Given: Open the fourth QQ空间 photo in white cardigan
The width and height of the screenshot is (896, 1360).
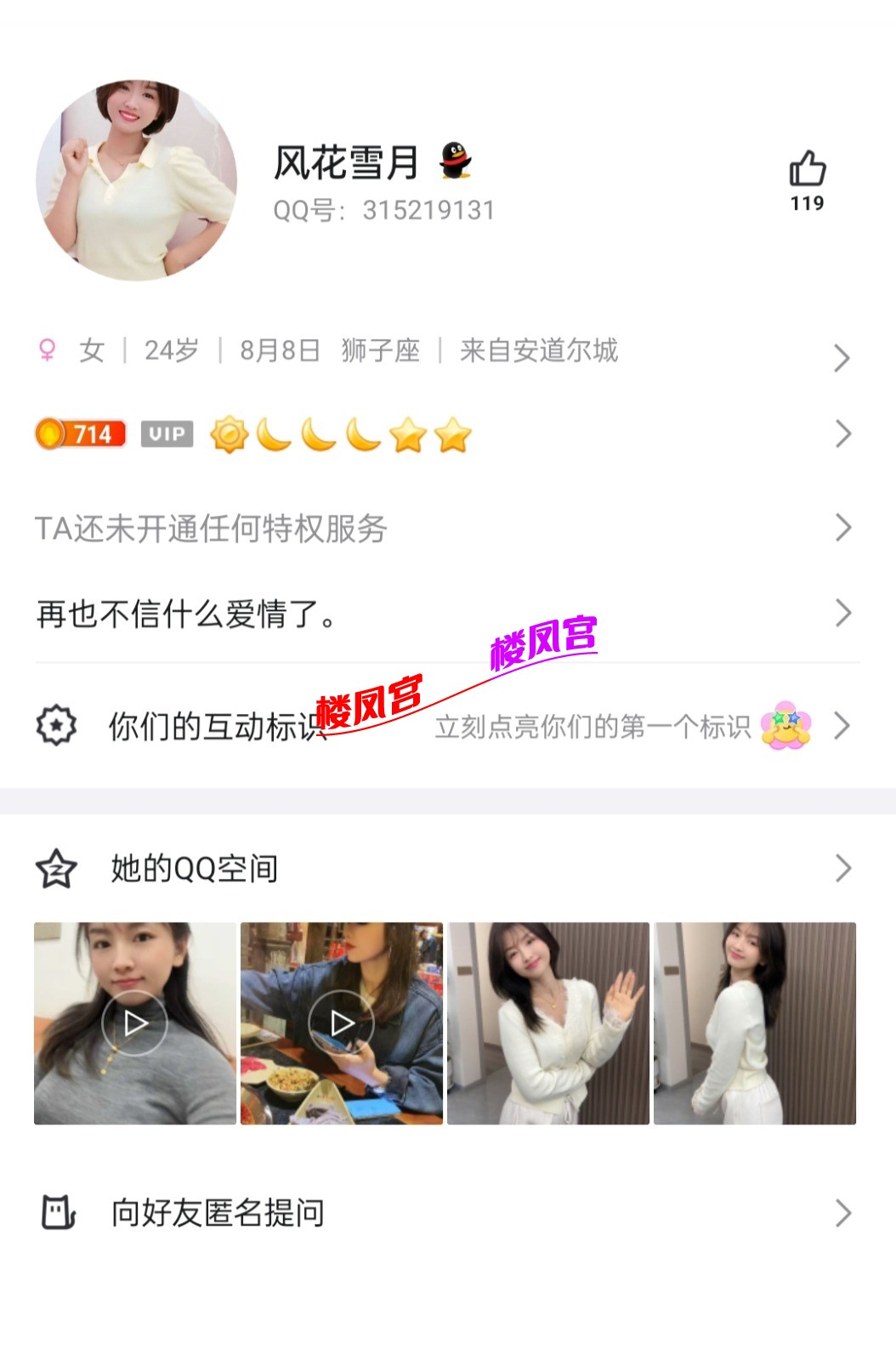Looking at the screenshot, I should click(x=755, y=1023).
